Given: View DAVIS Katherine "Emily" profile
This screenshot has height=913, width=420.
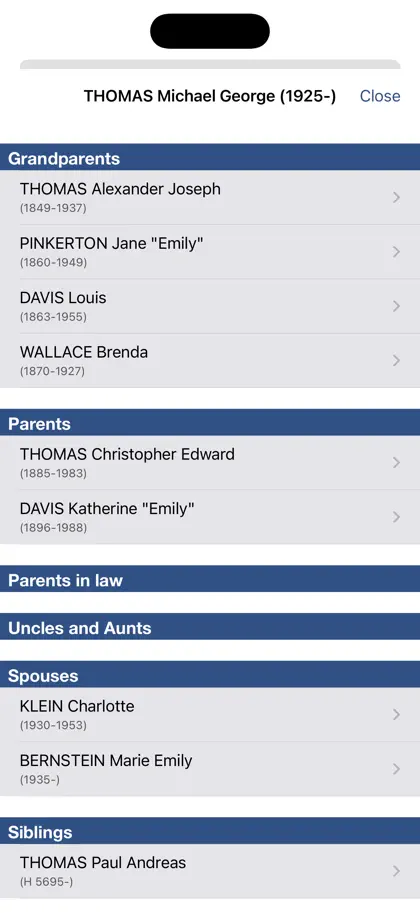Looking at the screenshot, I should click(x=210, y=517).
